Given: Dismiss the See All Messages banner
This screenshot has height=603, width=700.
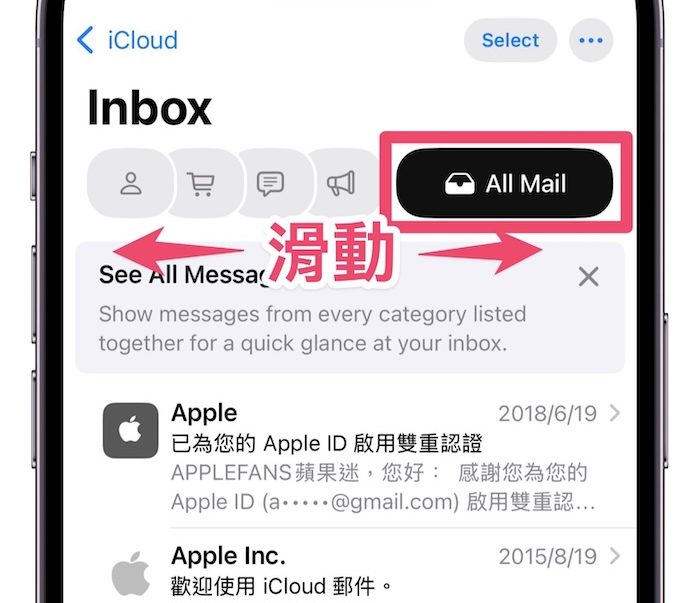Looking at the screenshot, I should point(589,277).
